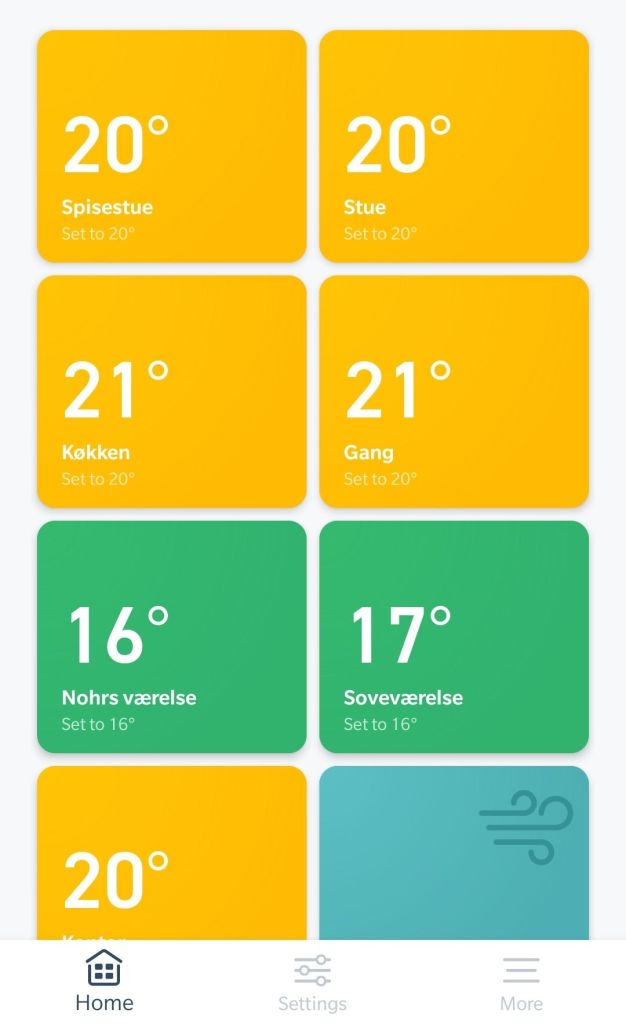The width and height of the screenshot is (626, 1024).
Task: Open the More tab
Action: point(521,981)
